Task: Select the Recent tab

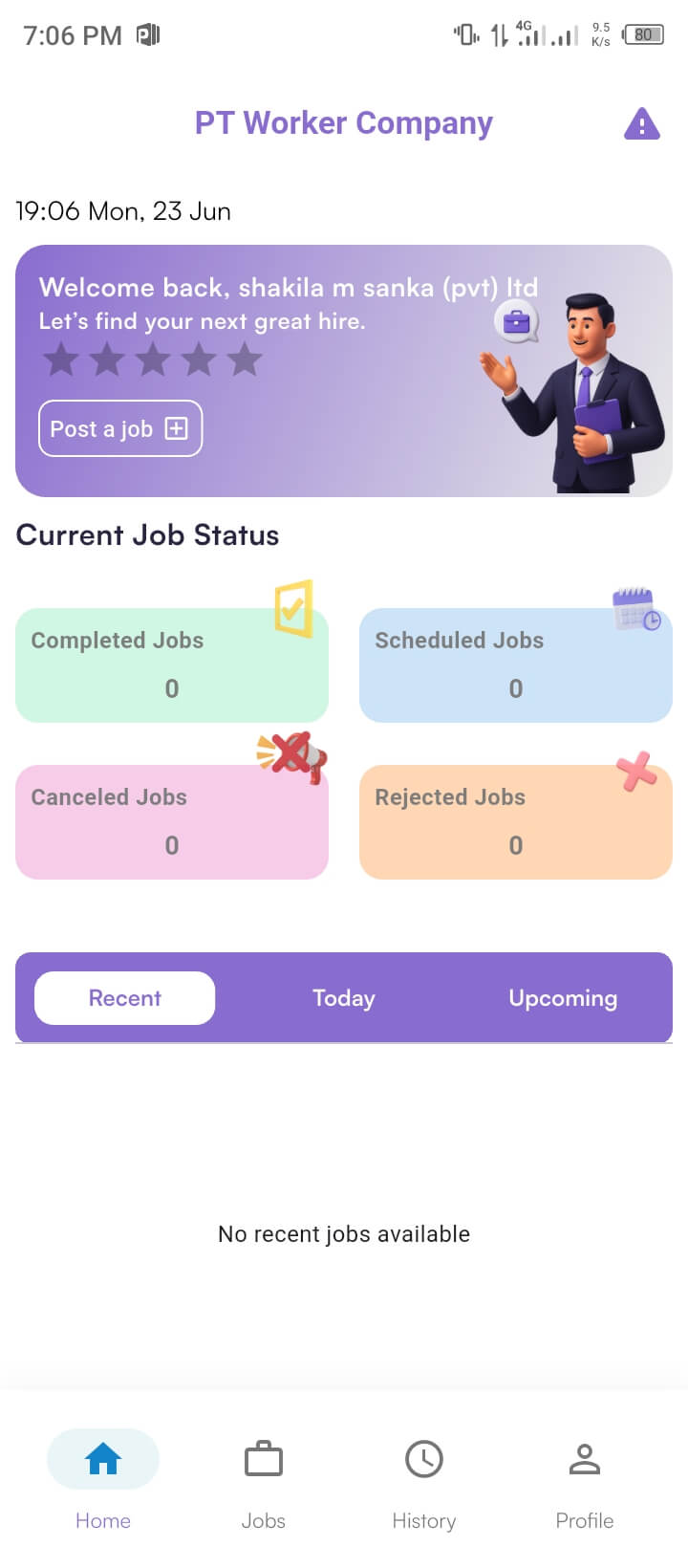Action: tap(124, 997)
